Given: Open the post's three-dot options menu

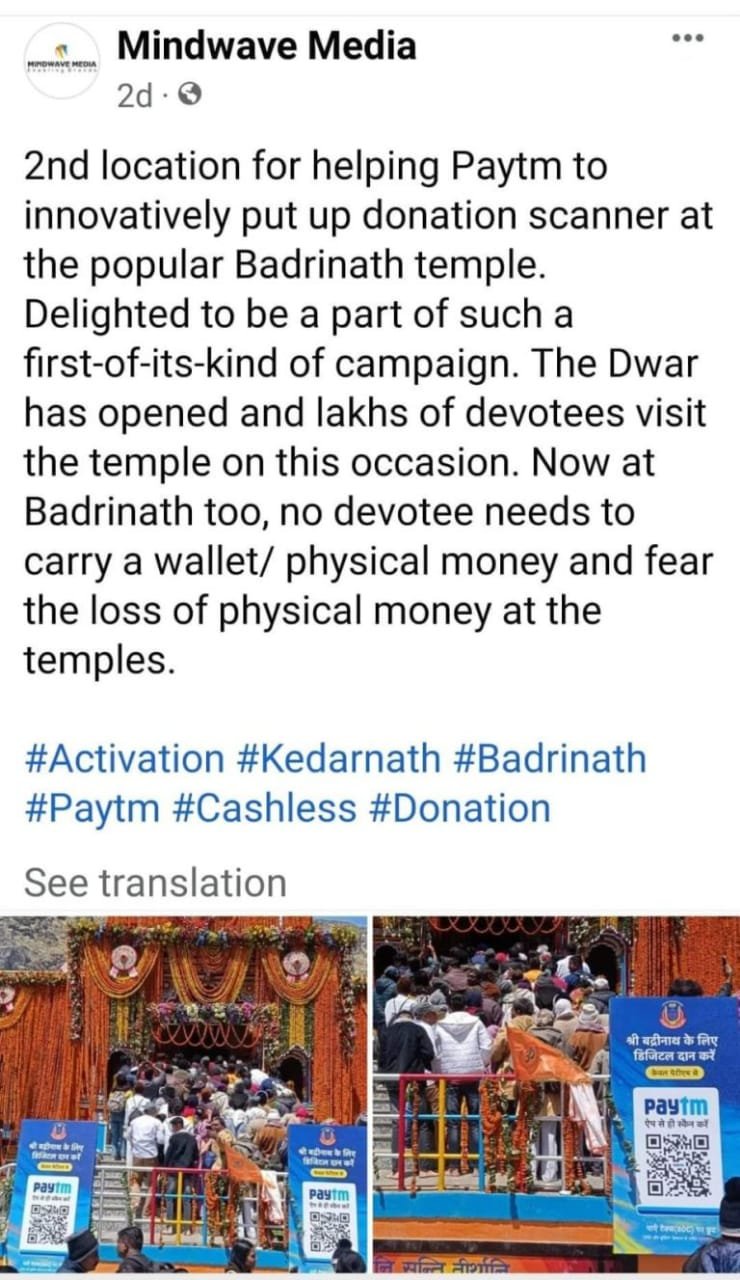Looking at the screenshot, I should [688, 39].
